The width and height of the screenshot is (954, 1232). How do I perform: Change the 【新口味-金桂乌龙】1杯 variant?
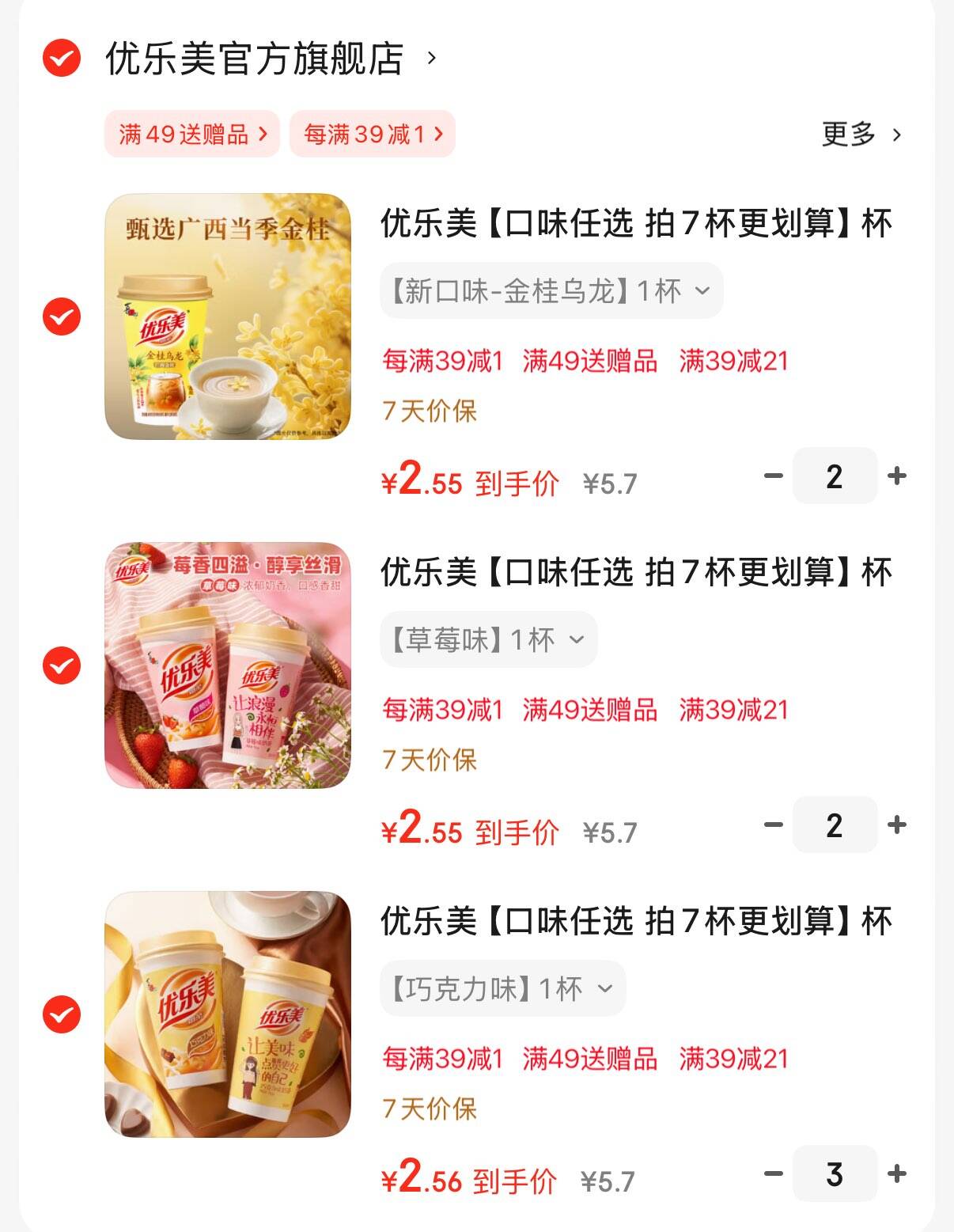pyautogui.click(x=551, y=291)
